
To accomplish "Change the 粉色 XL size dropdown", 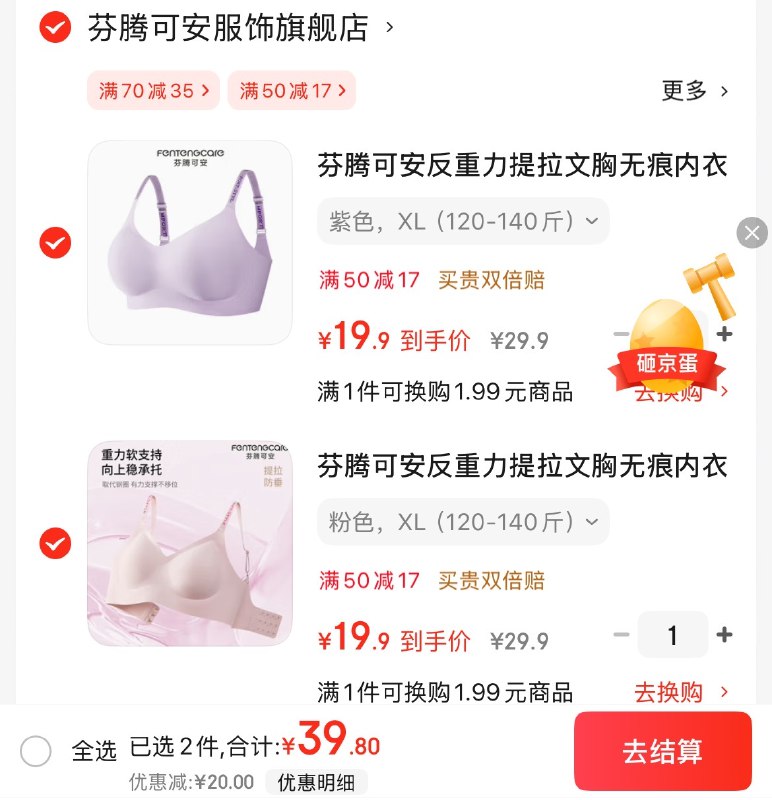I will 463,521.
